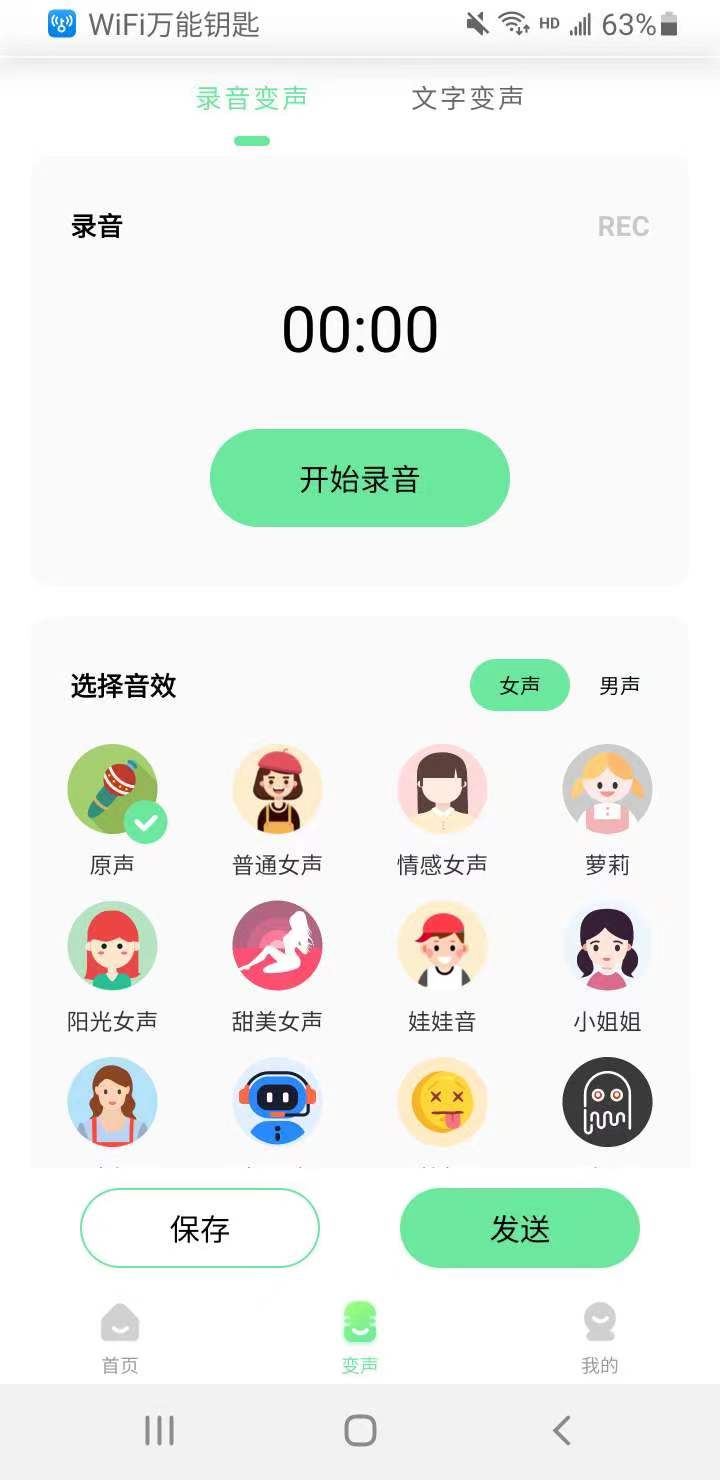Choose the 娃娃音 effect
This screenshot has width=720, height=1480.
442,946
